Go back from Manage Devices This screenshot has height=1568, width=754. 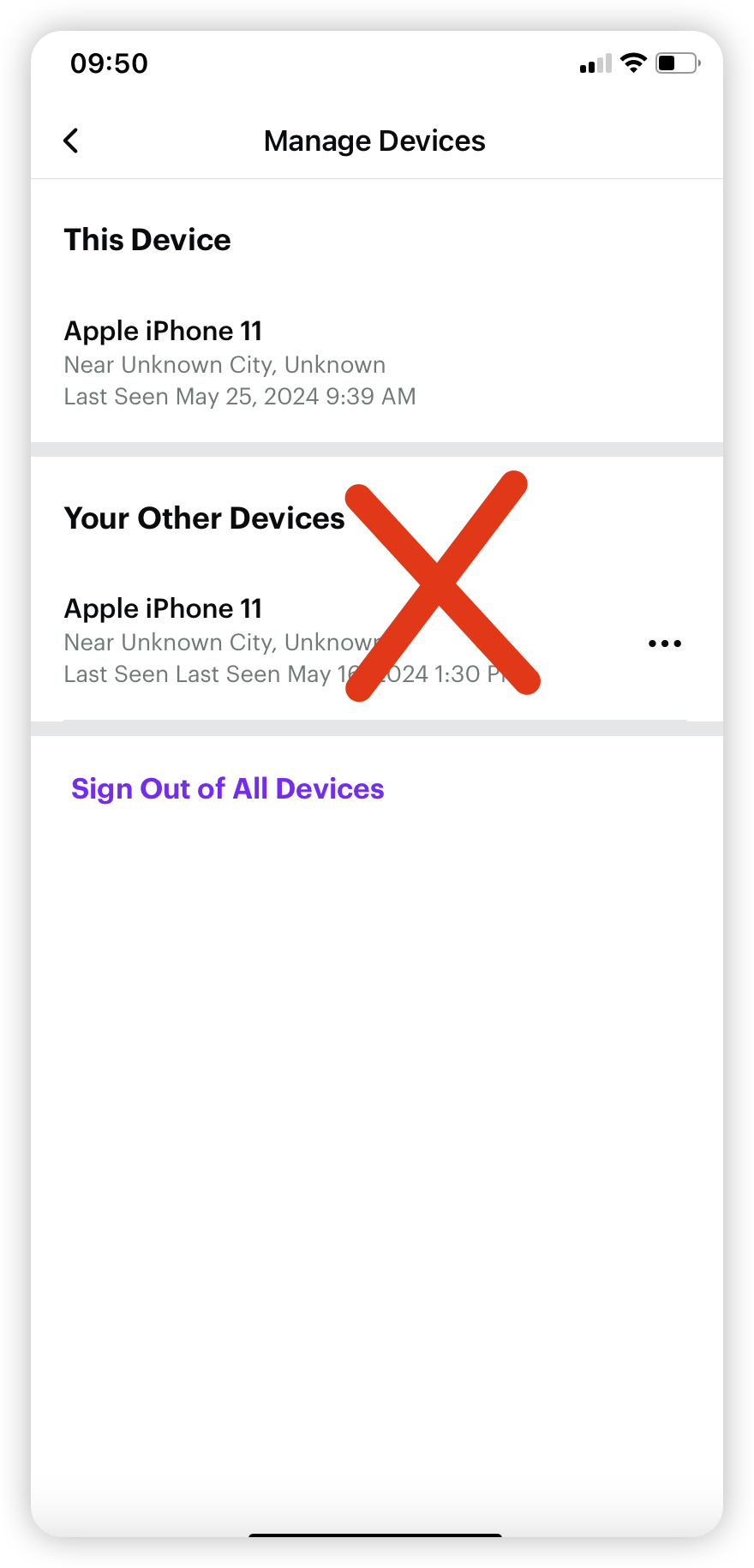coord(71,141)
